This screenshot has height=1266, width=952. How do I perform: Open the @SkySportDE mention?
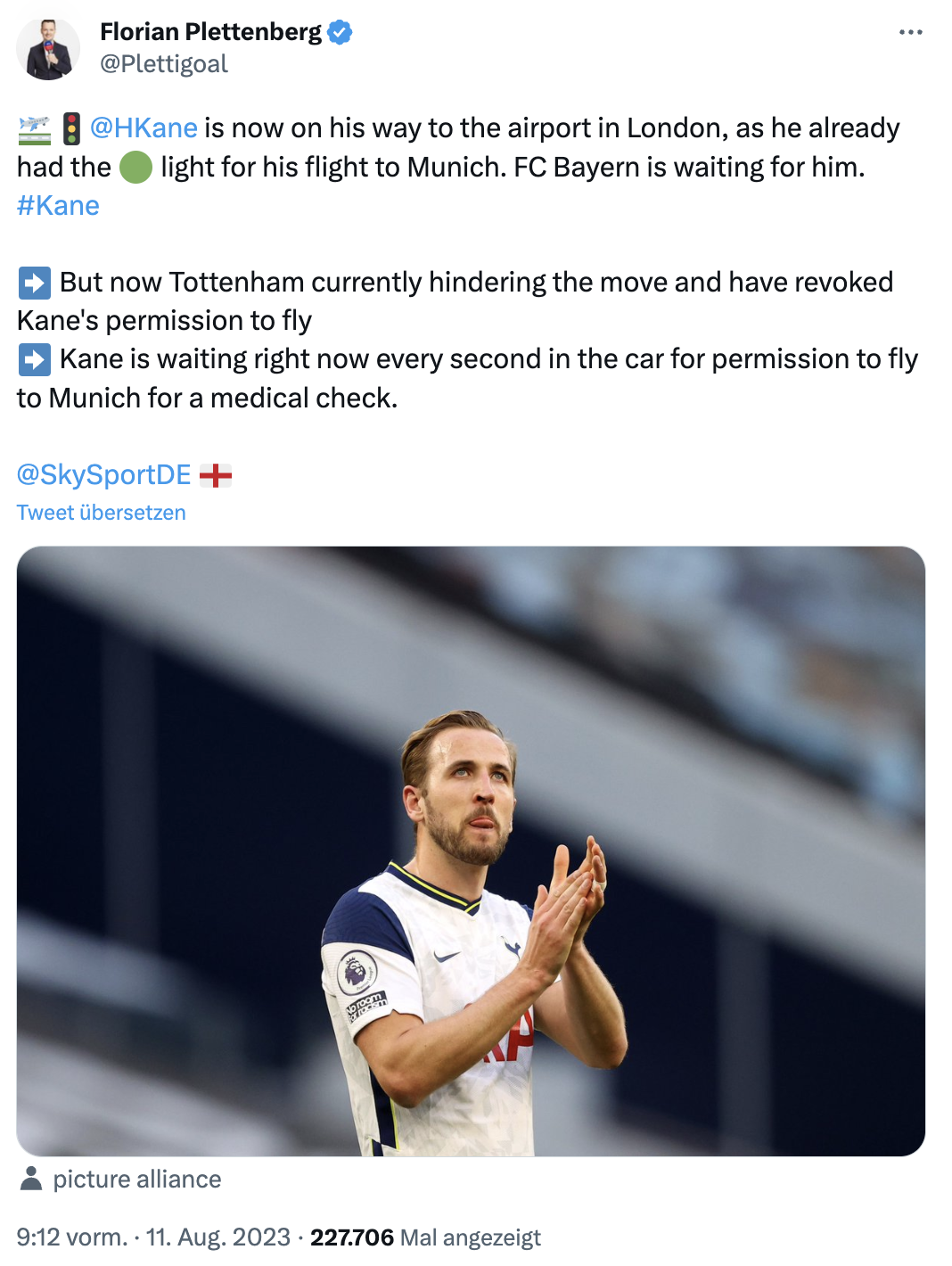click(x=103, y=475)
